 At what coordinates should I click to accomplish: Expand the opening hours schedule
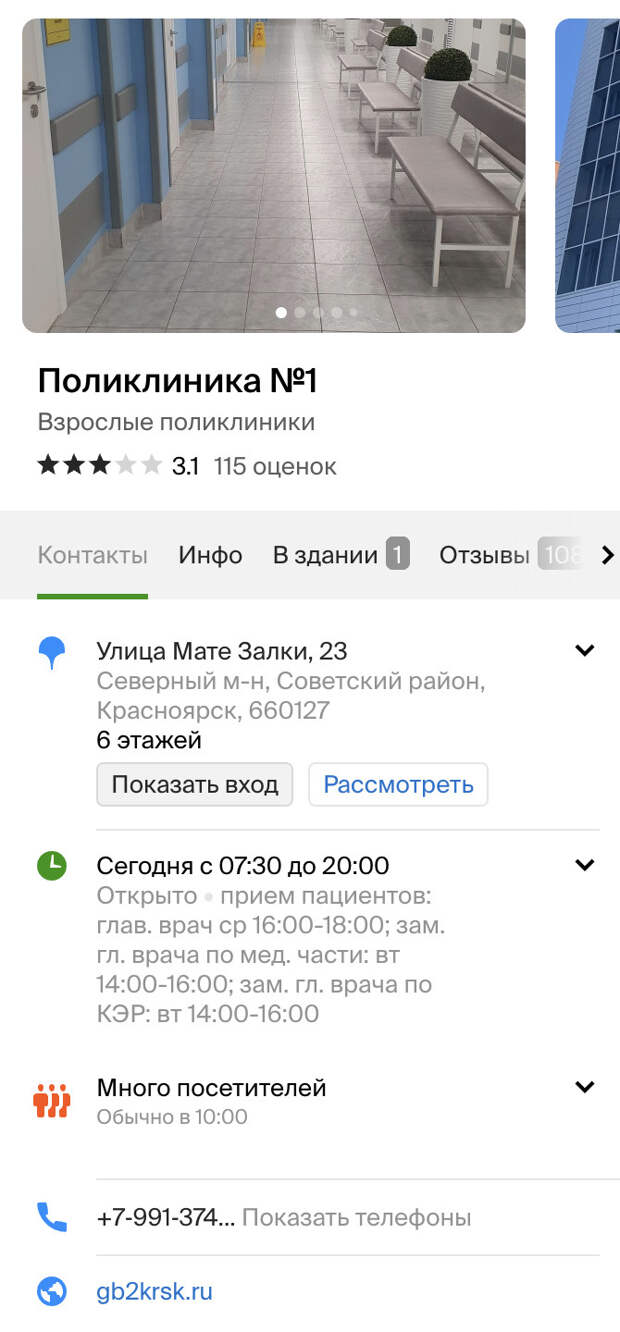(x=585, y=865)
